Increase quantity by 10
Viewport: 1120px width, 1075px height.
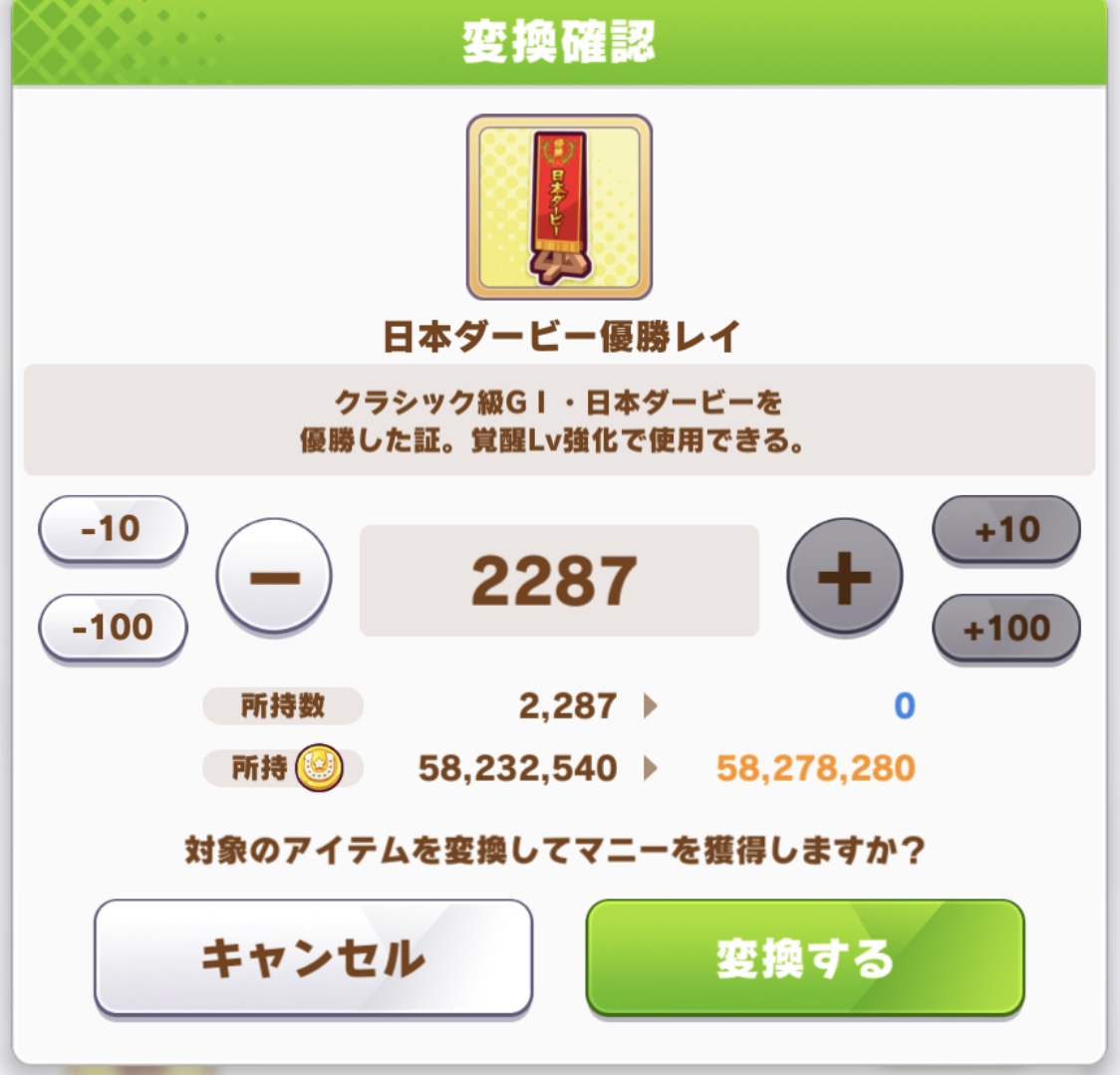click(x=1006, y=529)
